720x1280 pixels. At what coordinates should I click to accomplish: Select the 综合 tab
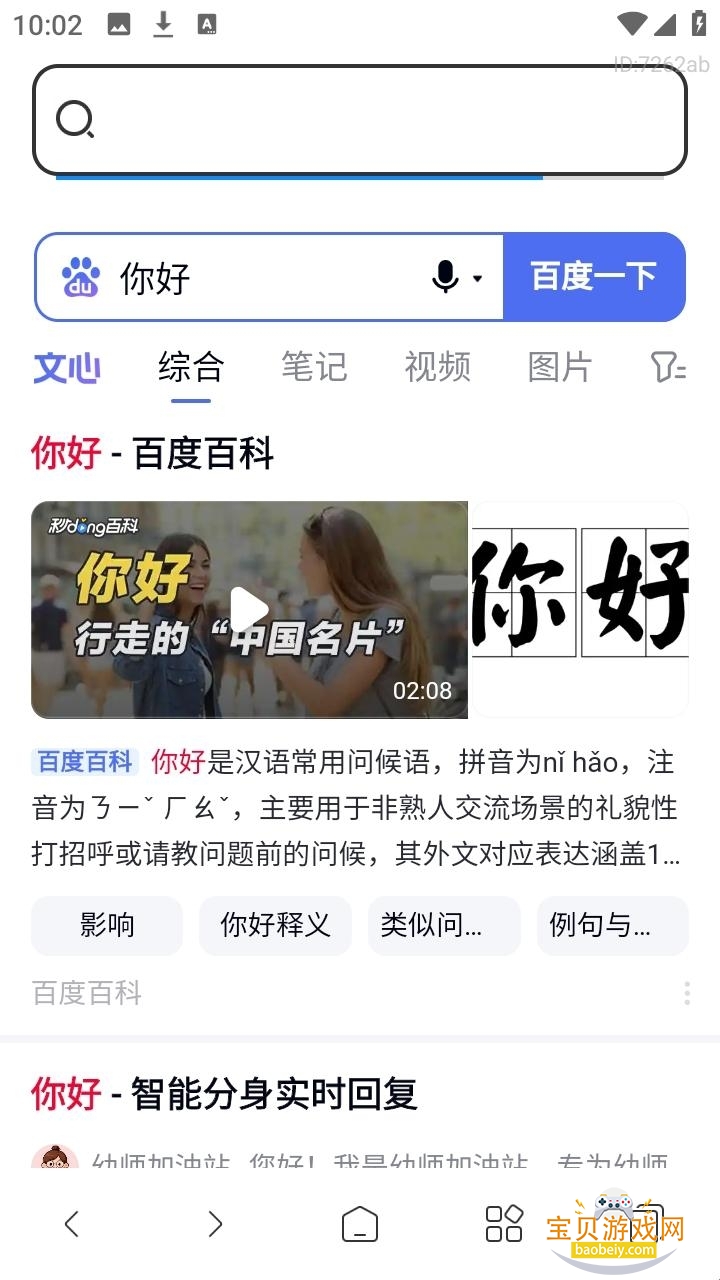[x=190, y=367]
